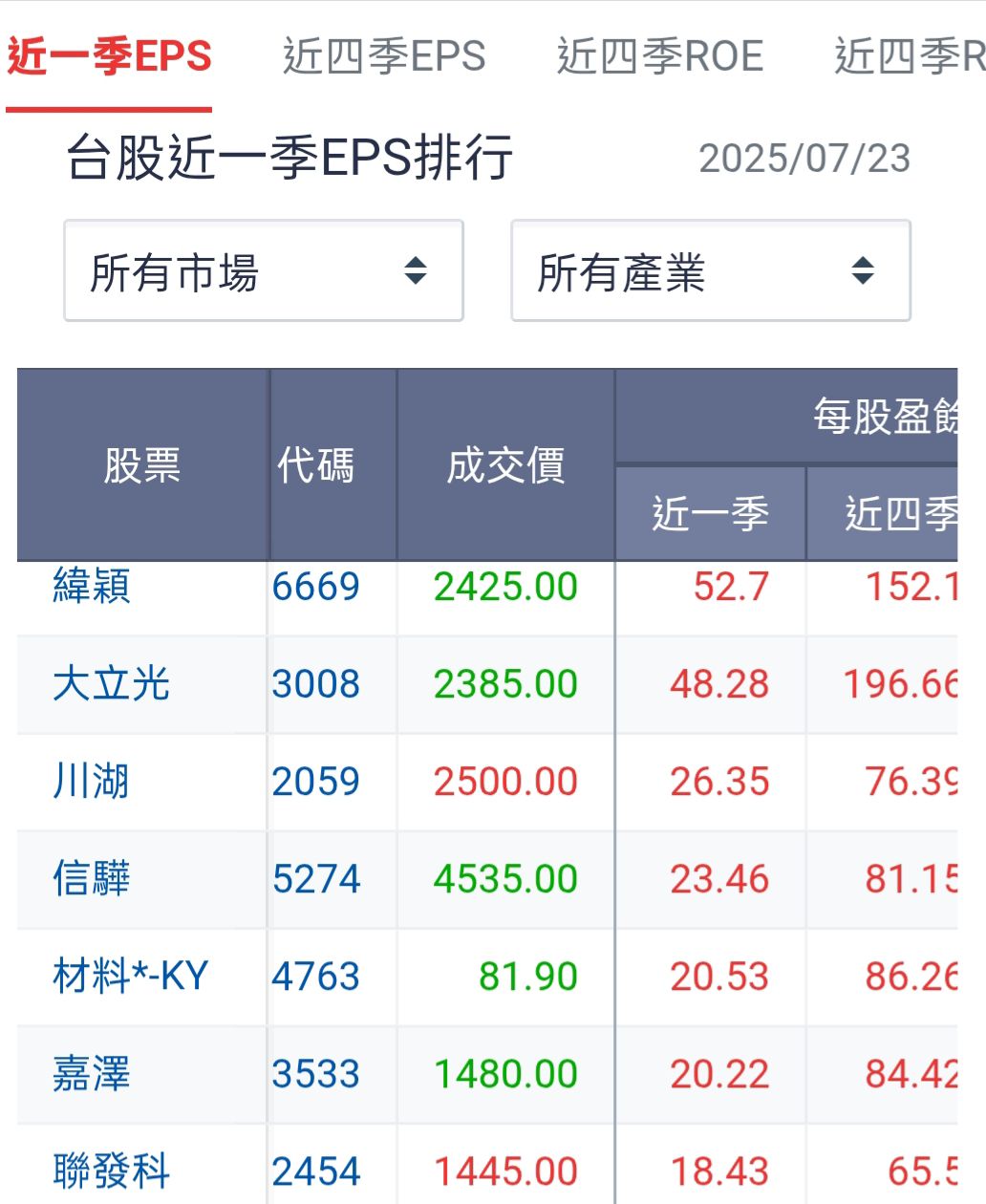Tap stock code 3008 link

(316, 684)
